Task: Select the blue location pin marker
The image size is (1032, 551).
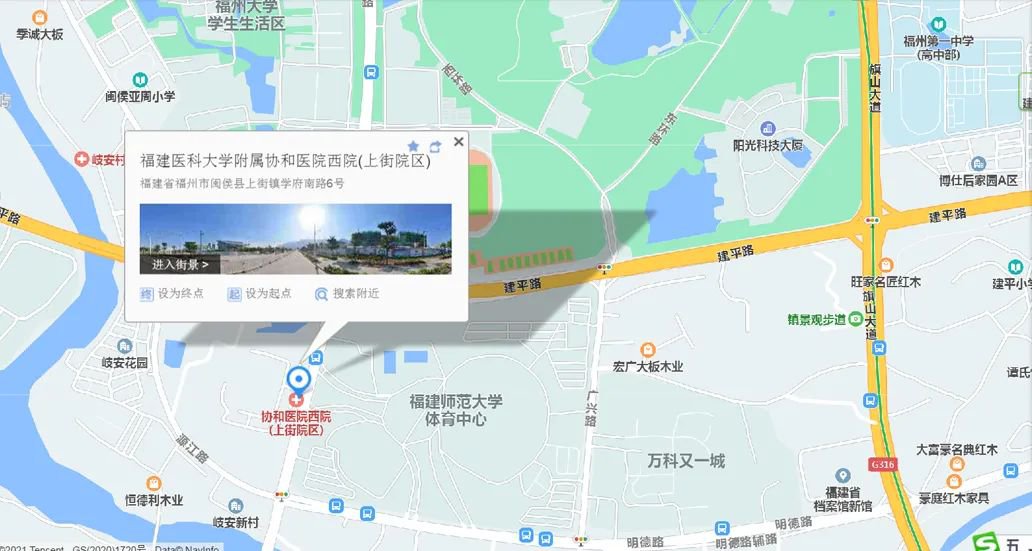Action: coord(298,379)
